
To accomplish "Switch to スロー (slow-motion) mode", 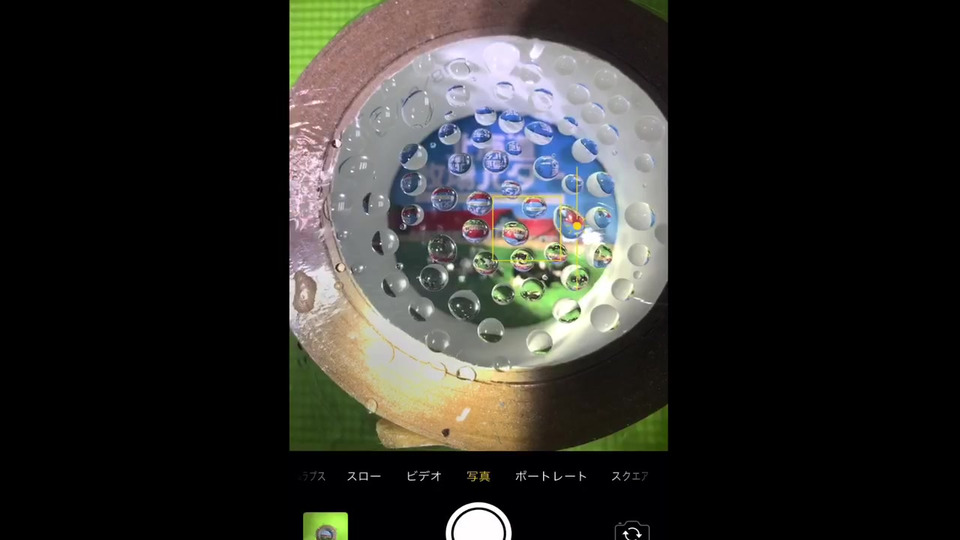I will click(364, 476).
